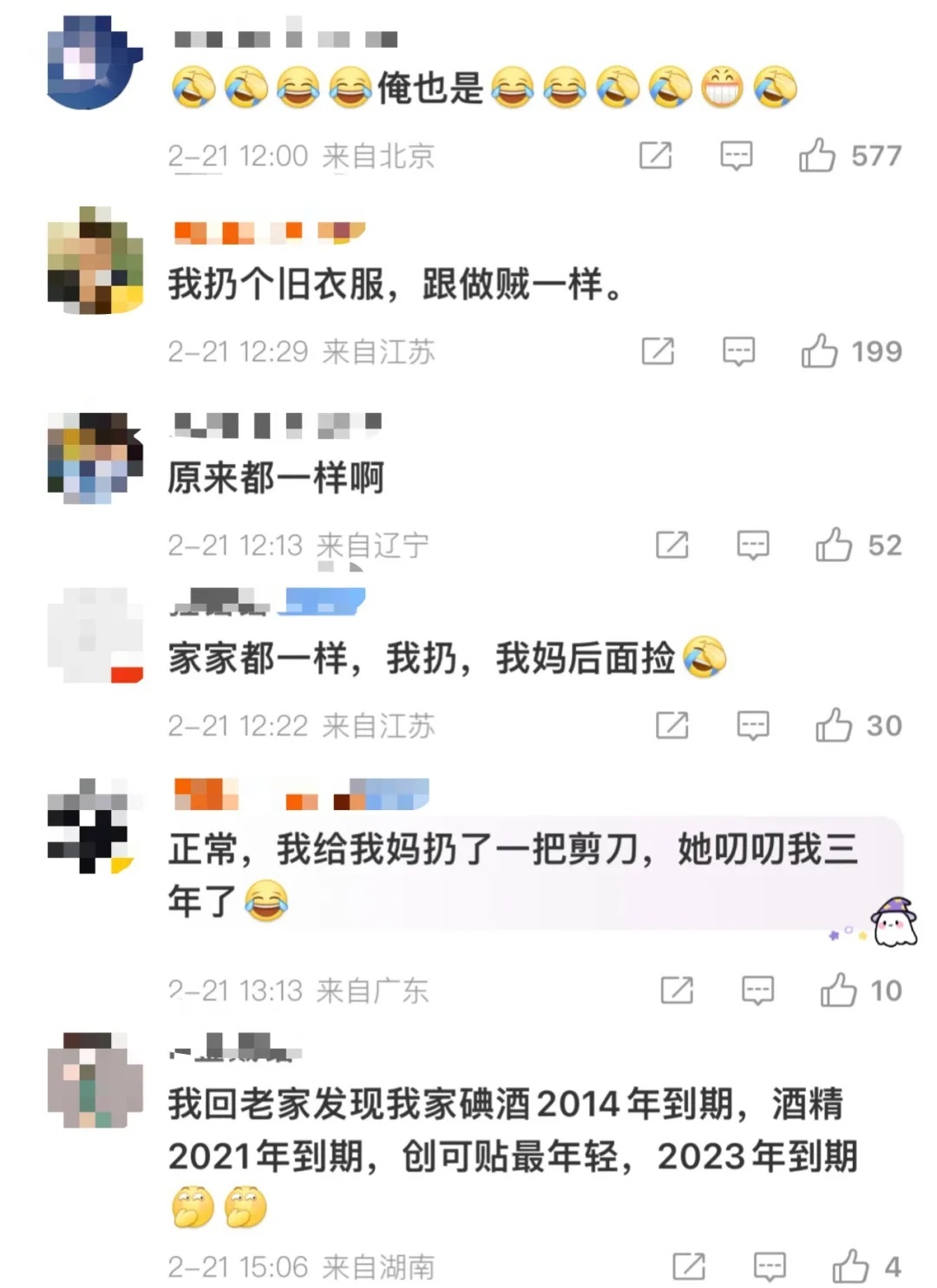The width and height of the screenshot is (937, 1288).
Task: Repost the 剪刀 comment from 广东
Action: 677,990
